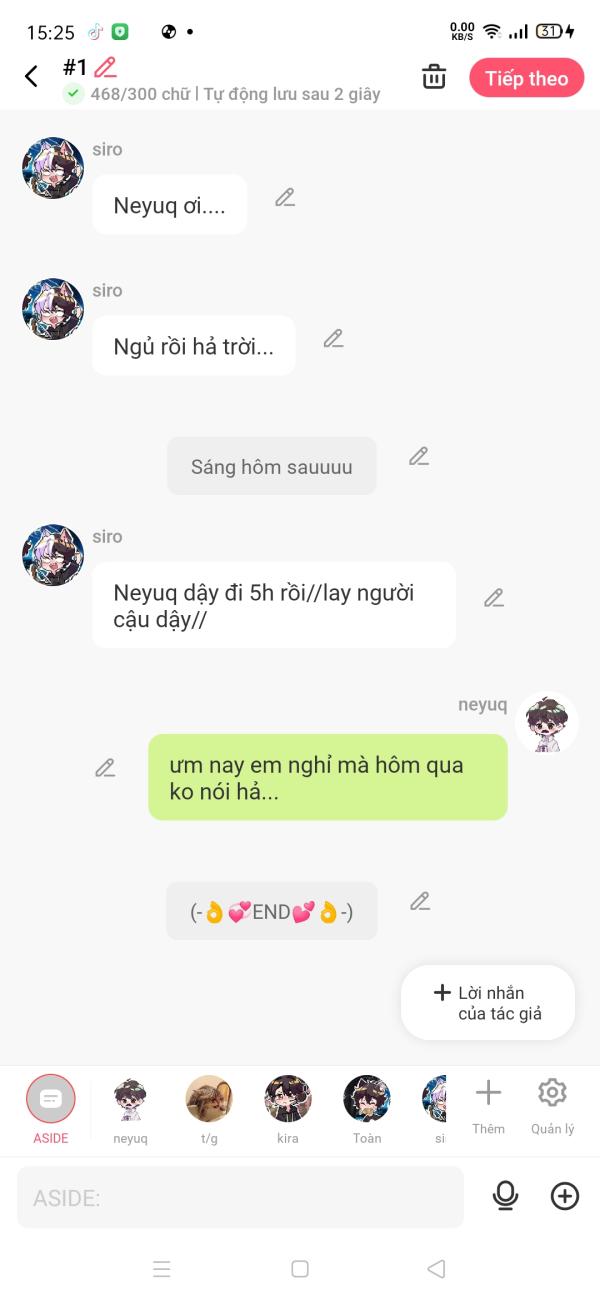The height and width of the screenshot is (1300, 600).
Task: Tap the Tiếp theo button
Action: (x=527, y=78)
